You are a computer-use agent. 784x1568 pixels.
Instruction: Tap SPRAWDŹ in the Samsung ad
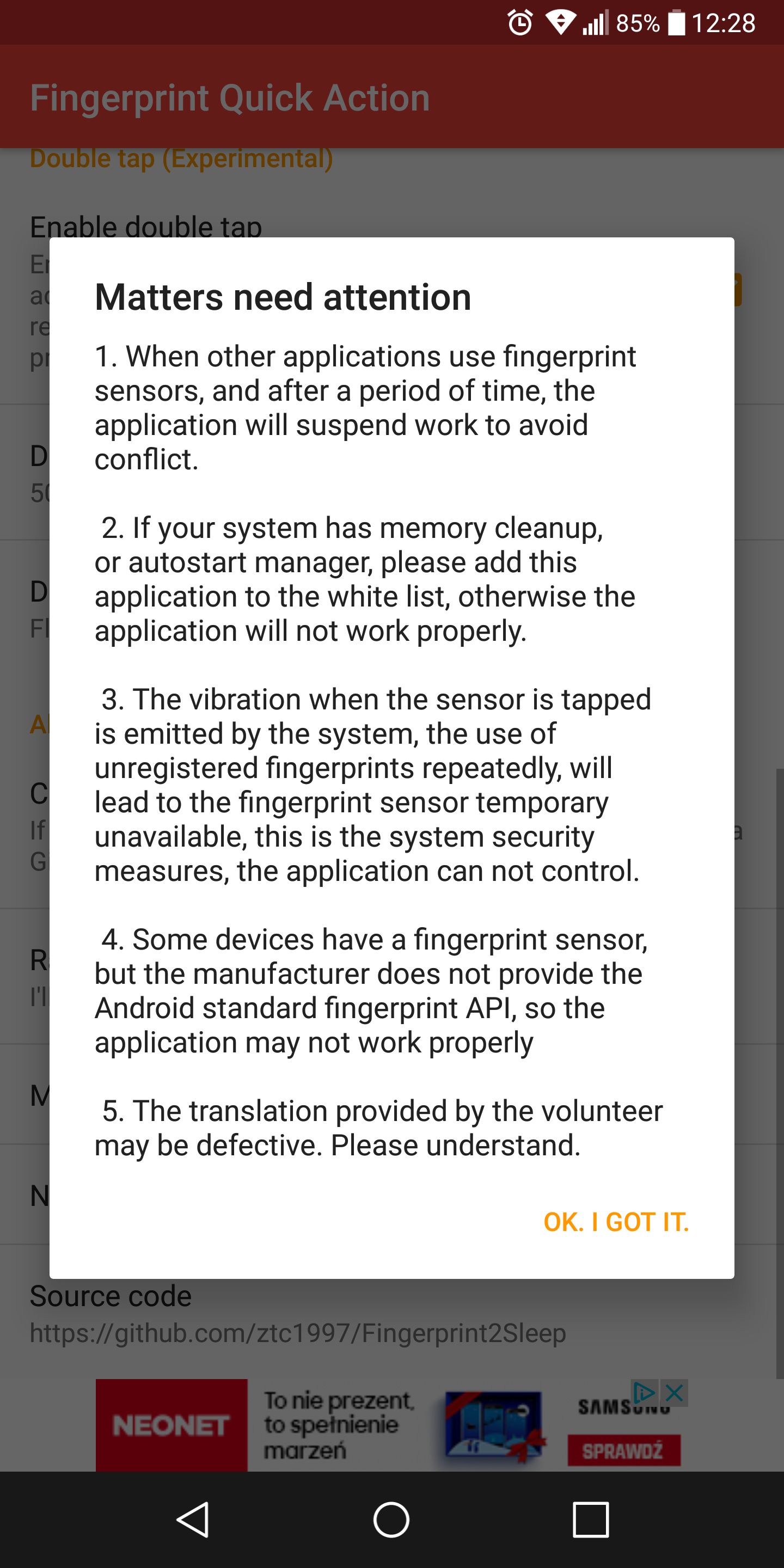(x=623, y=1450)
